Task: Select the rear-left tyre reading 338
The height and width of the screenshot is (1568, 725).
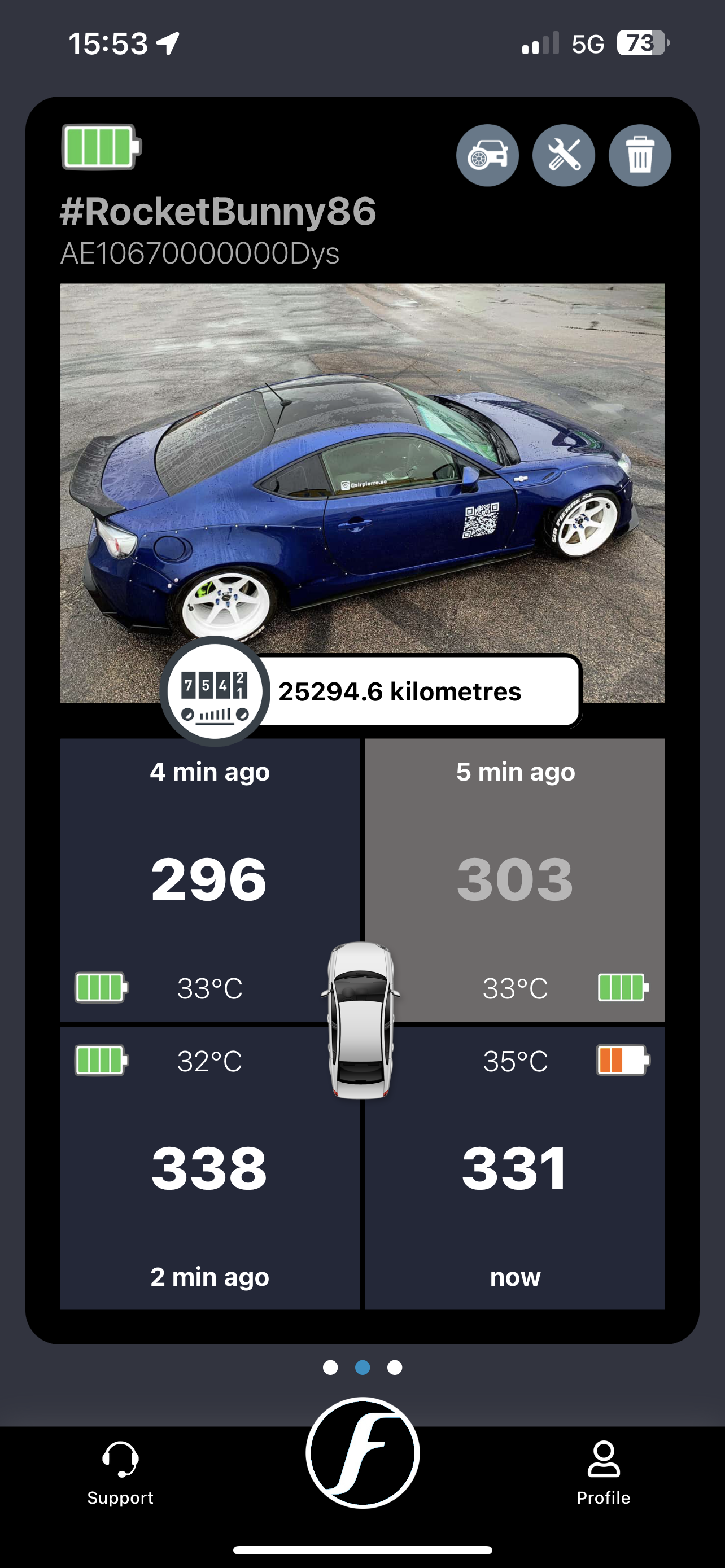Action: pos(210,1168)
